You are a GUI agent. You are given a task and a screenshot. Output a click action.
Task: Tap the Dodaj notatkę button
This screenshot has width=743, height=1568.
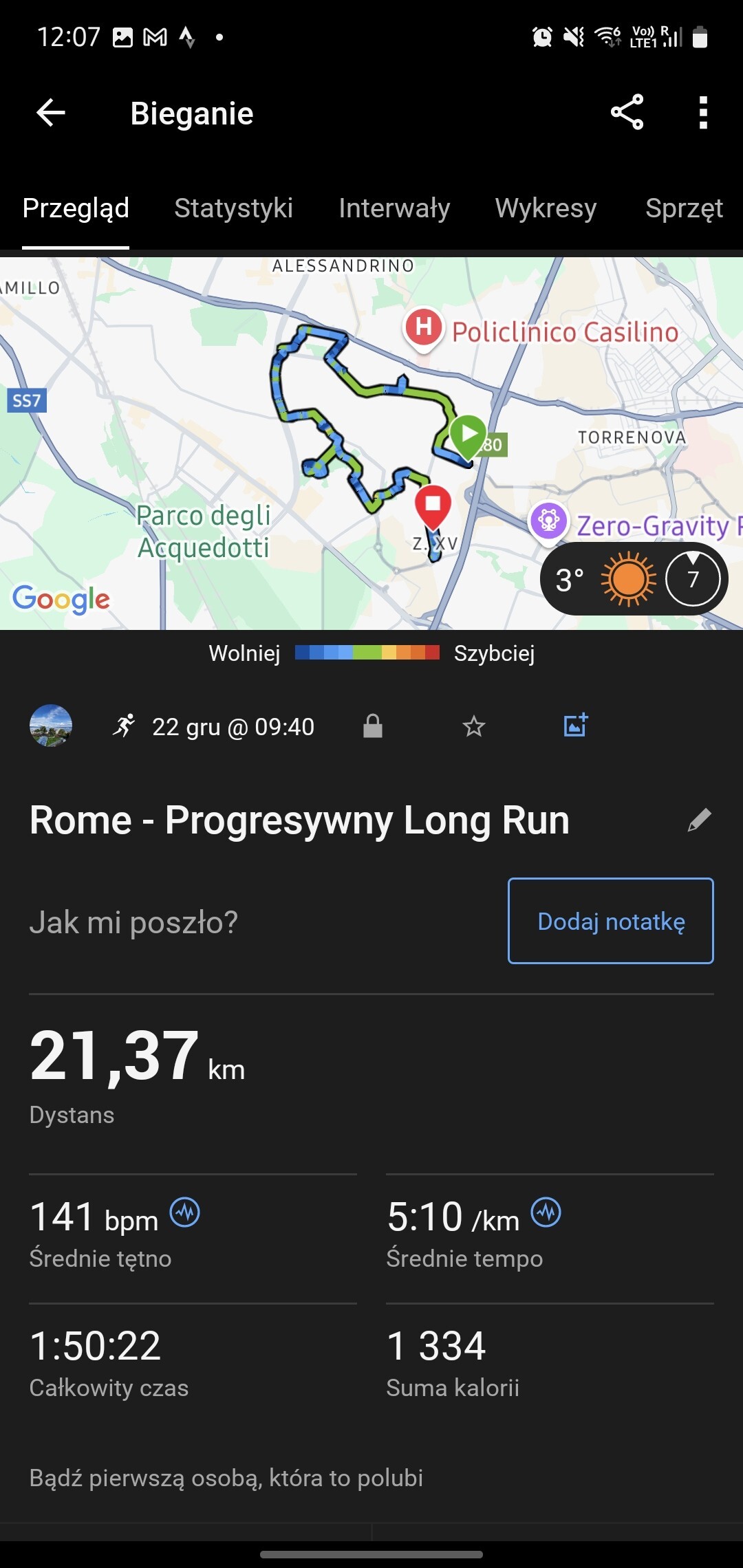[610, 921]
